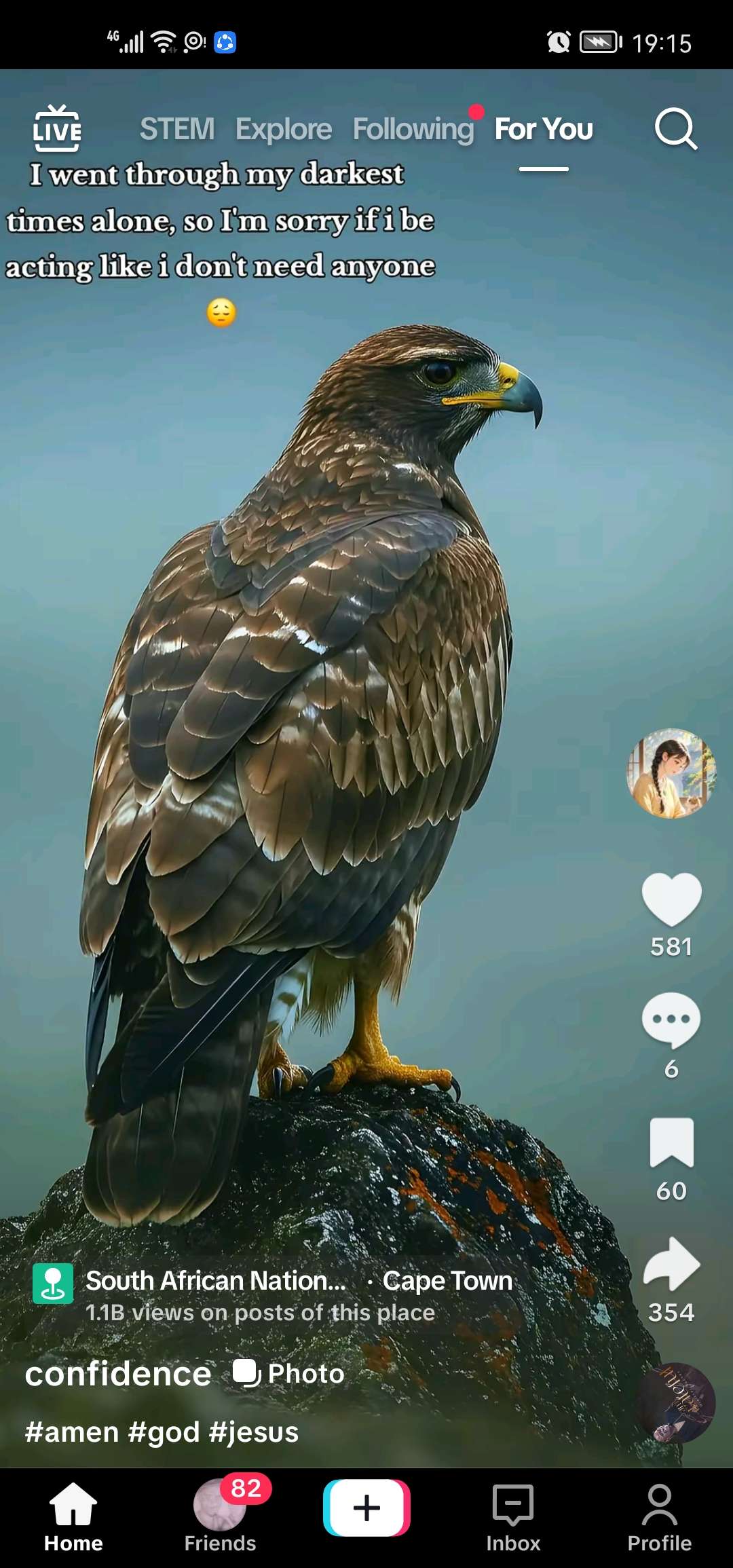Open search with the magnifier icon
Screen dimensions: 733x1568
coord(675,128)
